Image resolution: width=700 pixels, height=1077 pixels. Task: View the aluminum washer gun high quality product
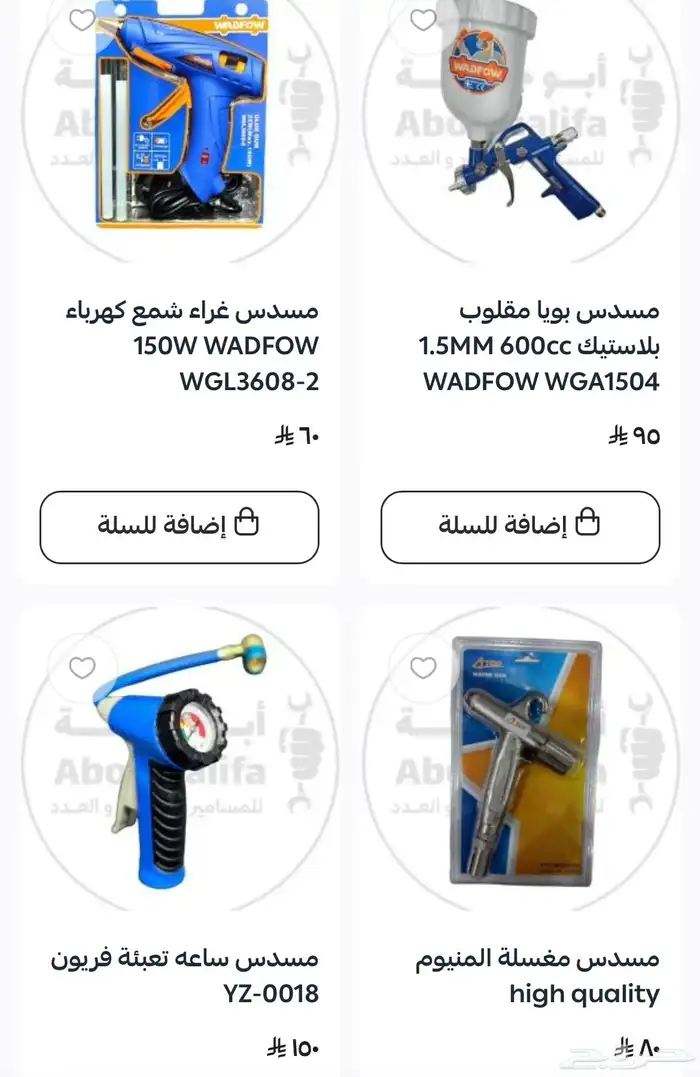[538, 975]
